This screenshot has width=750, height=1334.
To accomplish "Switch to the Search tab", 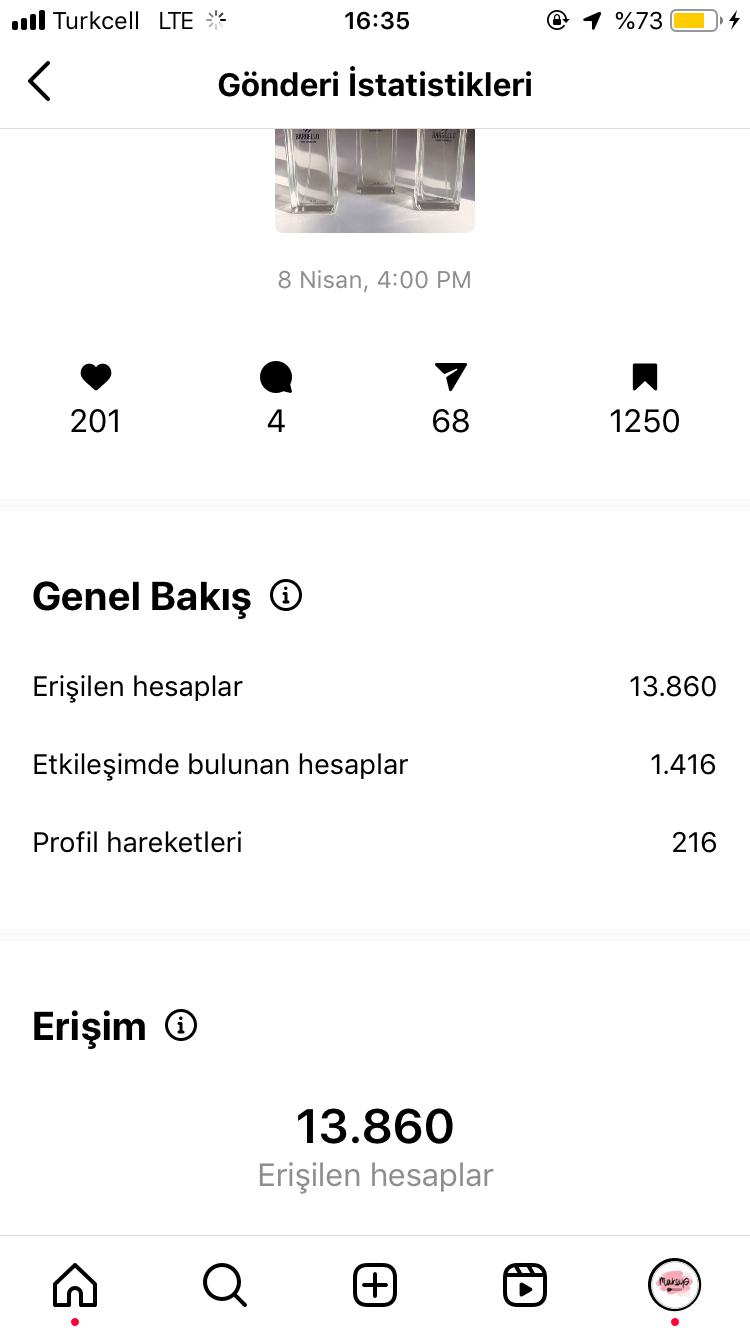I will (225, 1284).
